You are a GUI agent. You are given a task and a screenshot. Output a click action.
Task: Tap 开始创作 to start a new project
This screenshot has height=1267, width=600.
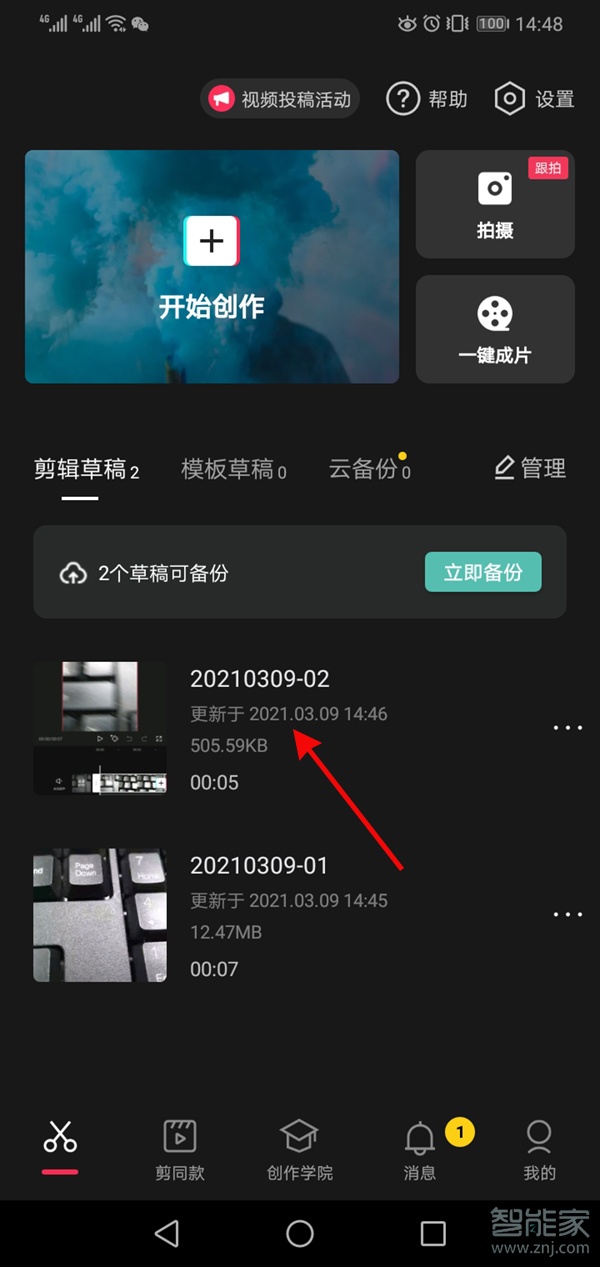point(212,267)
